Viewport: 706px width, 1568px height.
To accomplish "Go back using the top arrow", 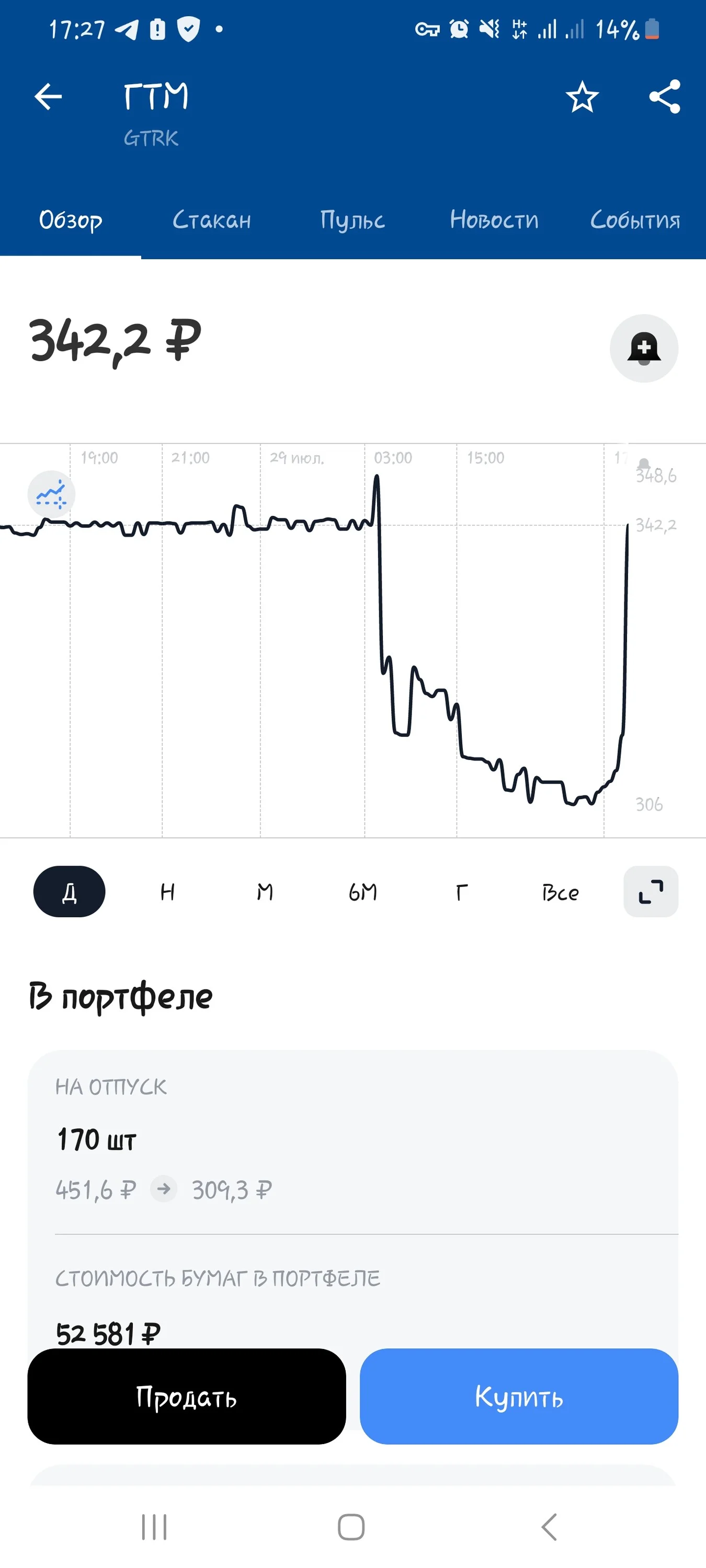I will click(x=48, y=97).
